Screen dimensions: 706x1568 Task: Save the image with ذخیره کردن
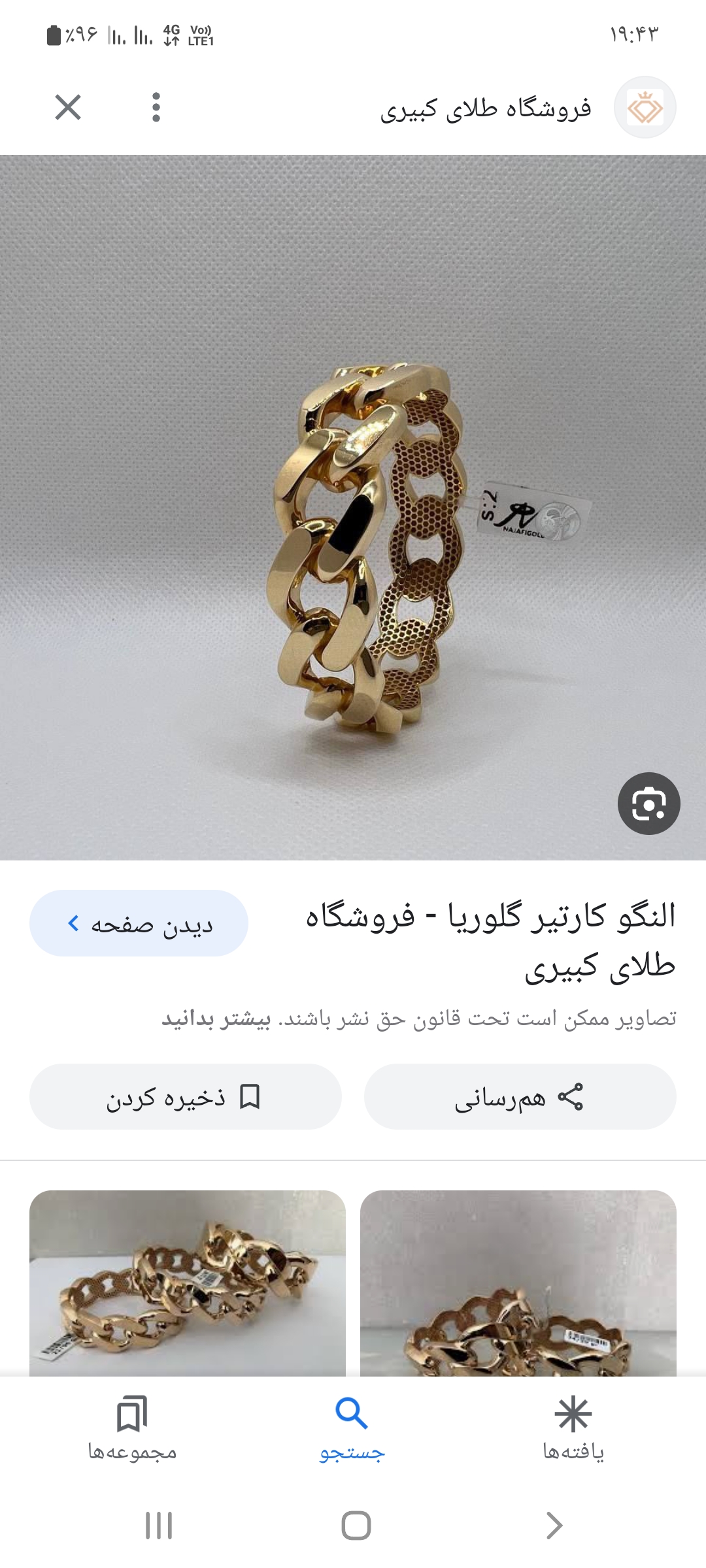[185, 1097]
